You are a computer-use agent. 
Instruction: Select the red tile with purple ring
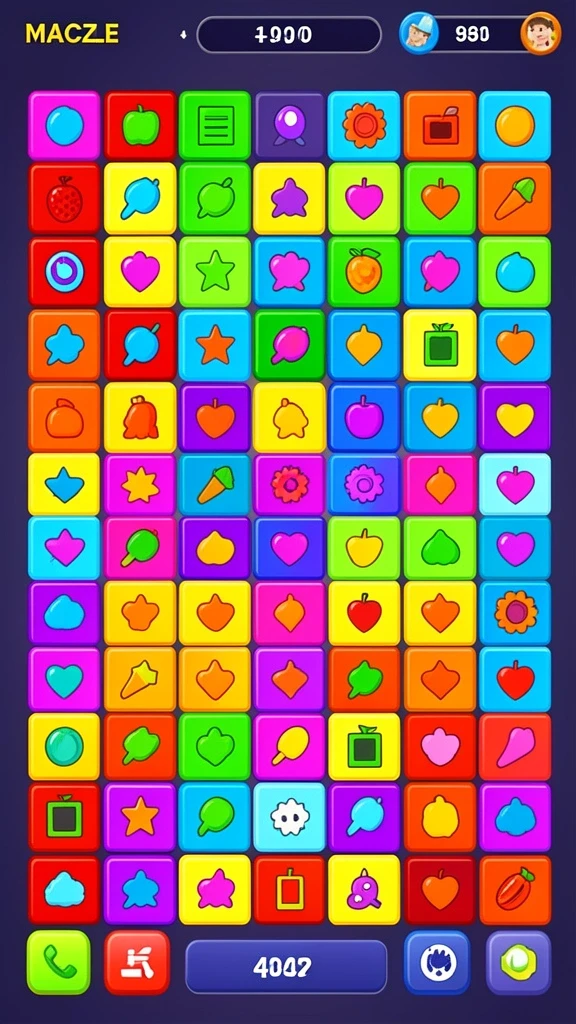click(x=64, y=272)
